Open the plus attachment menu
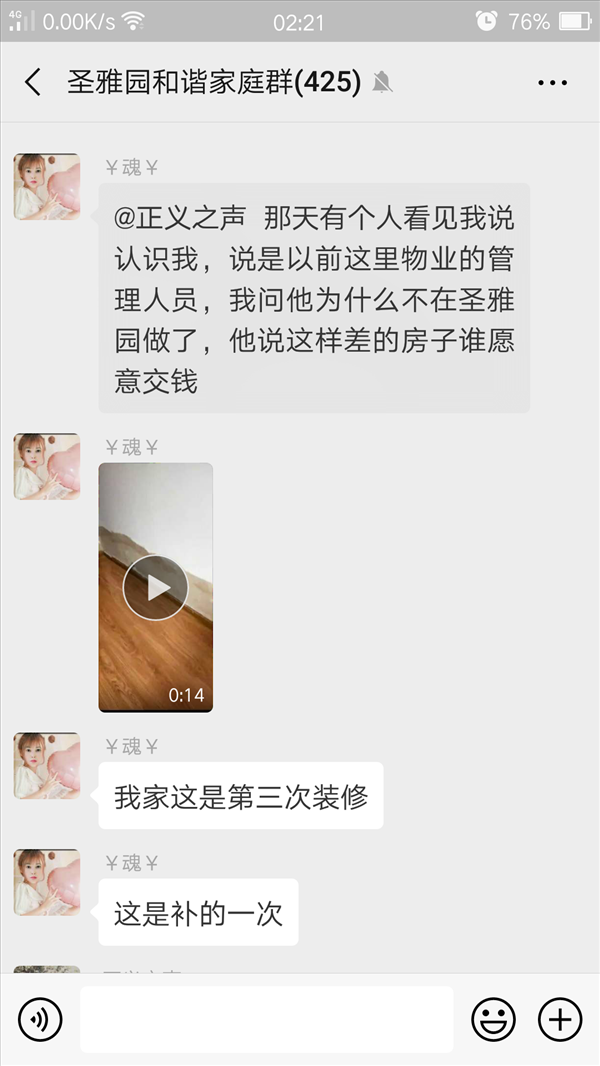Image resolution: width=600 pixels, height=1066 pixels. tap(560, 1019)
